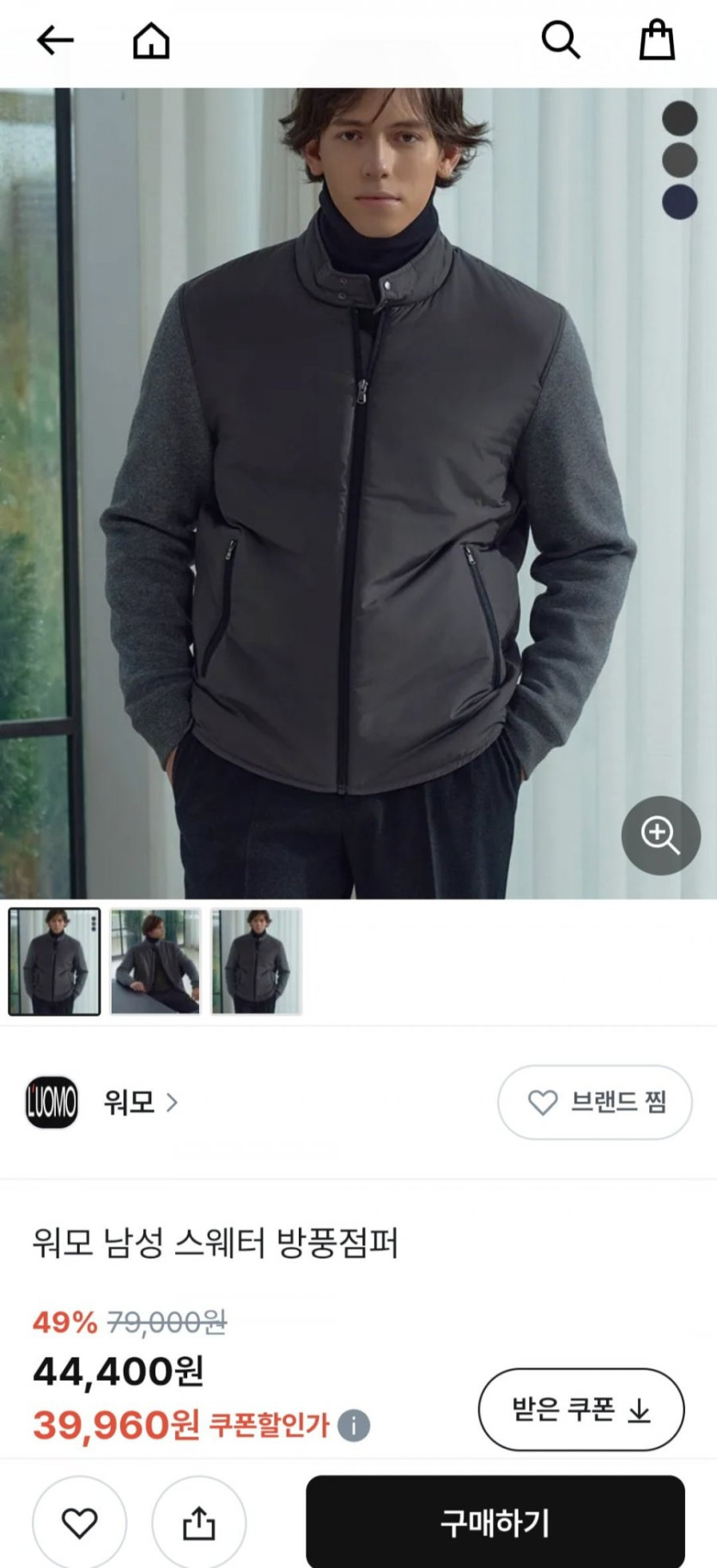Select the navy color swatch

(679, 202)
